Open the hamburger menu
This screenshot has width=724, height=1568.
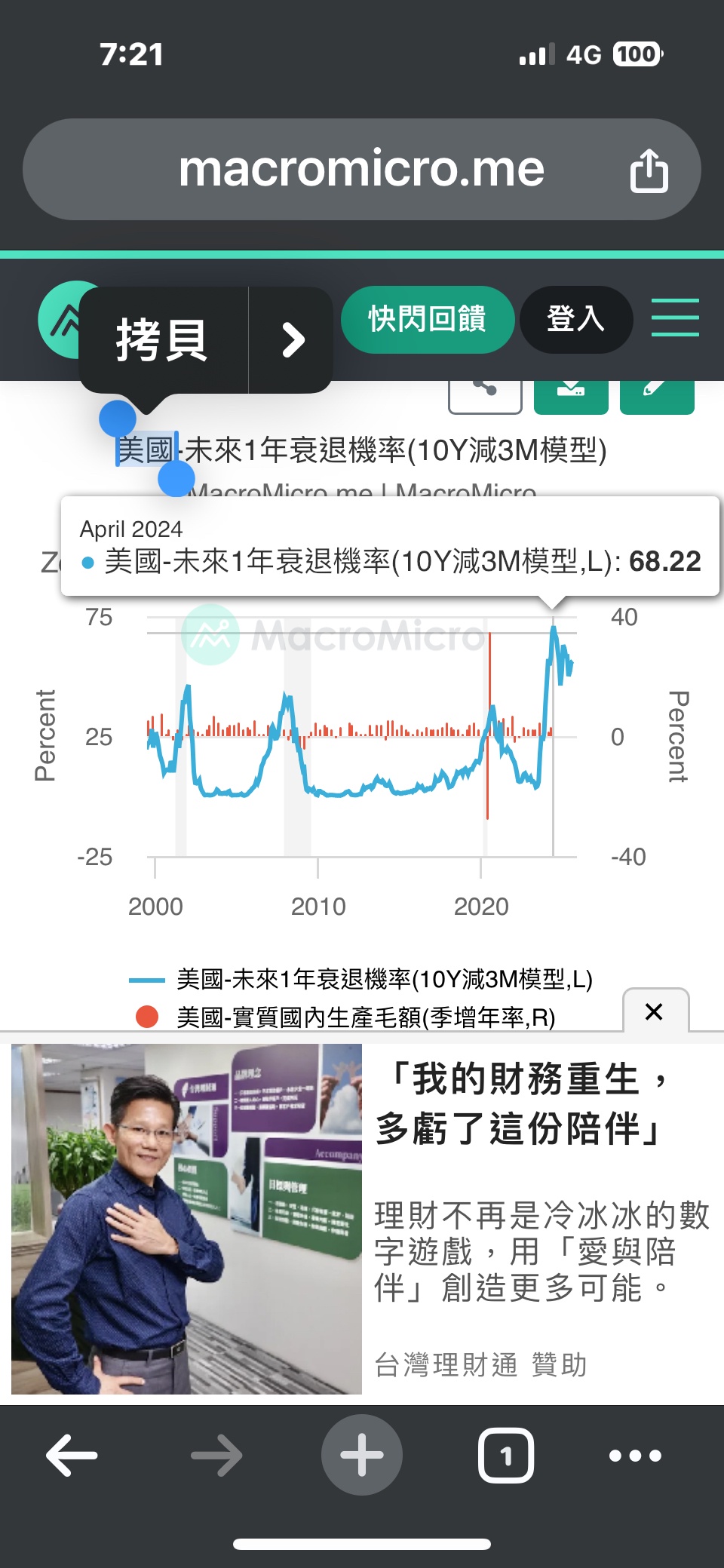(675, 318)
